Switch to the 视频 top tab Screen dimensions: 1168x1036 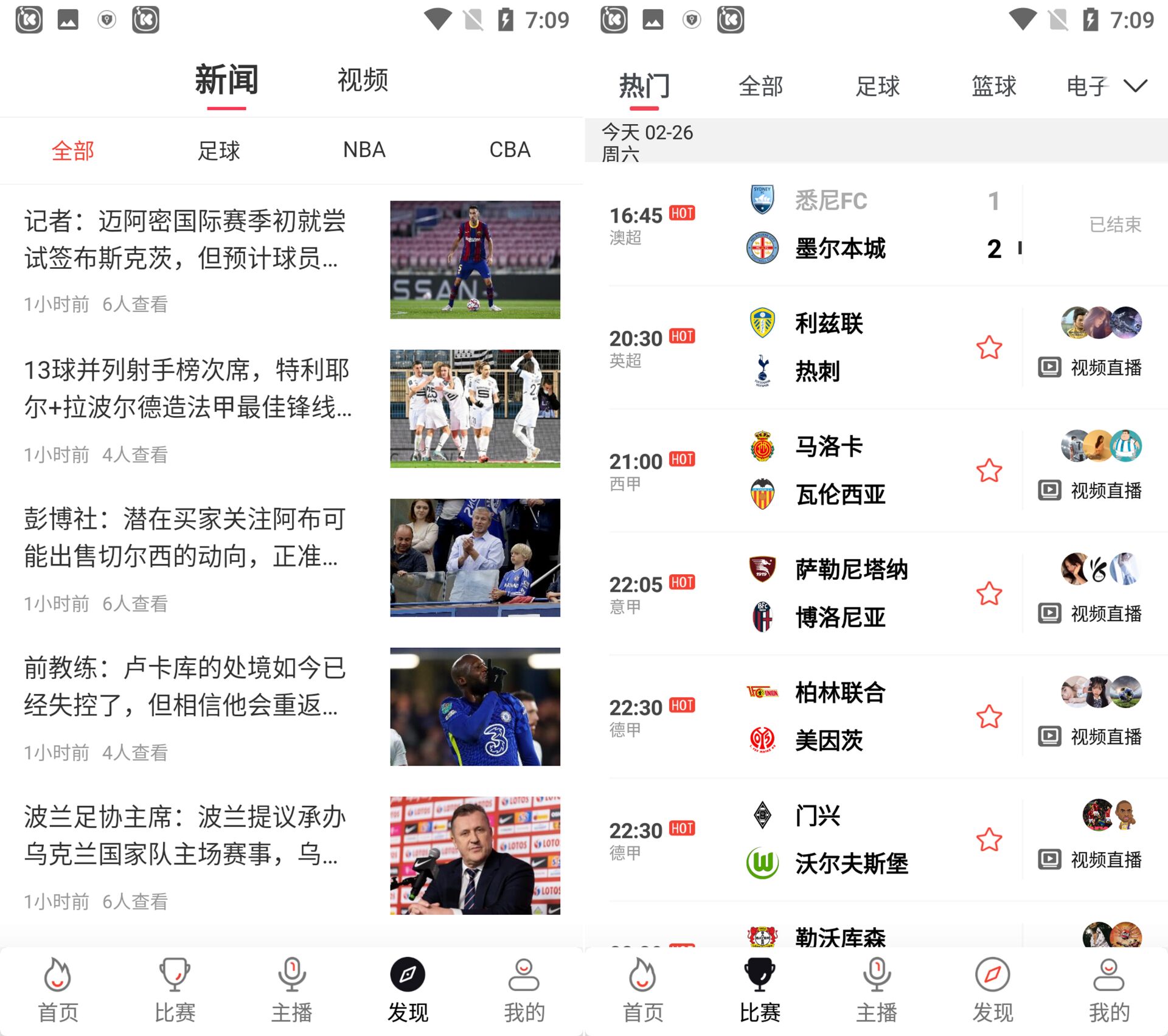(363, 80)
